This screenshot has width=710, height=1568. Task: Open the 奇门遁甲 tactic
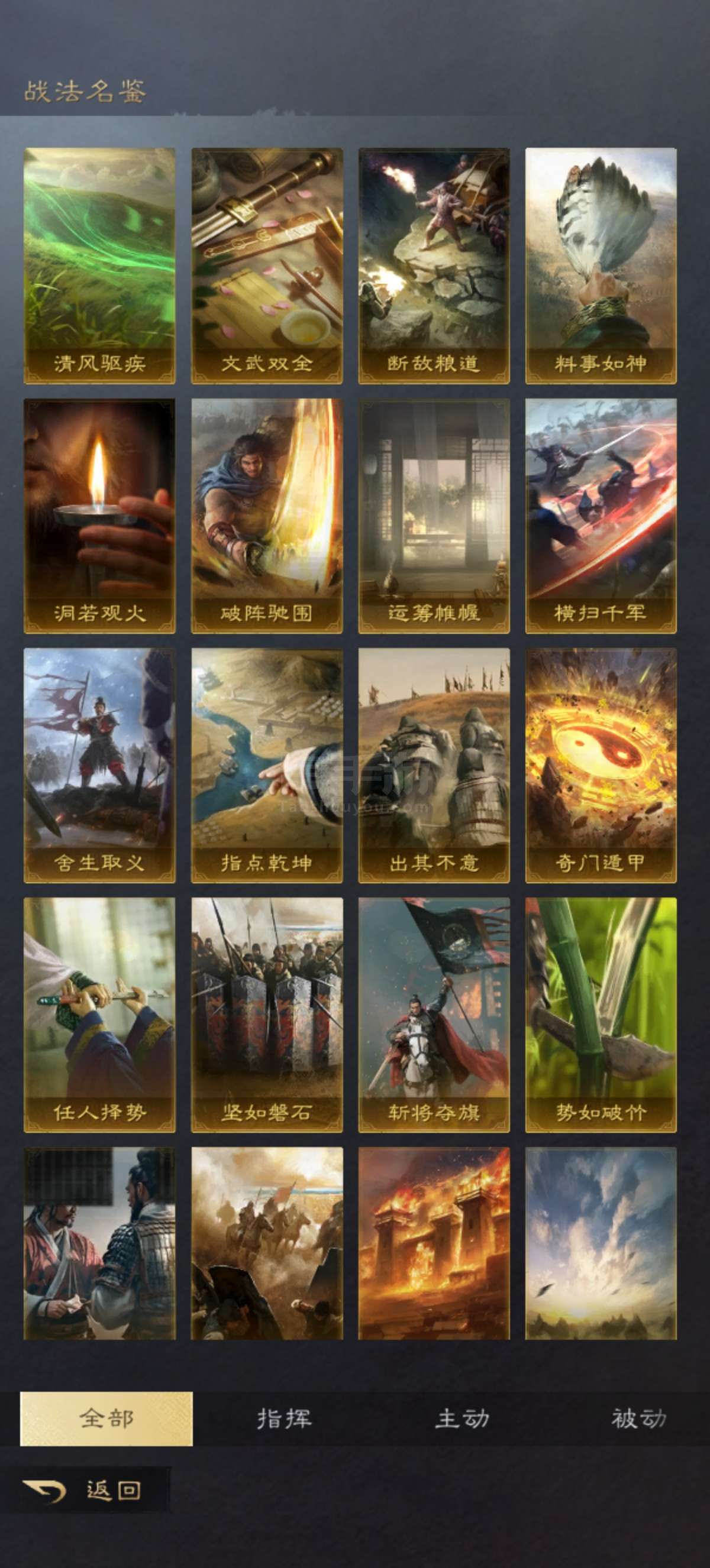click(x=601, y=766)
